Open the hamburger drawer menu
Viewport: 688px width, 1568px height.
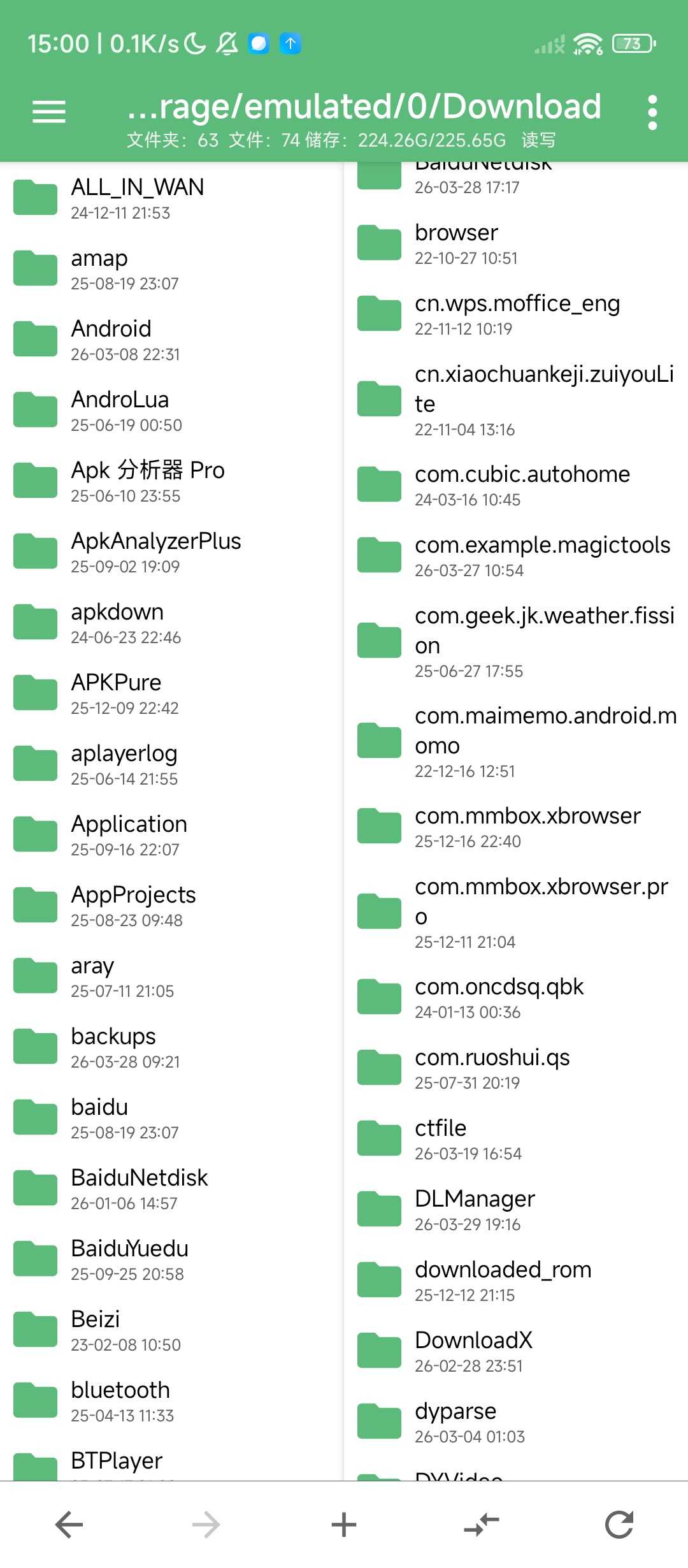point(49,112)
